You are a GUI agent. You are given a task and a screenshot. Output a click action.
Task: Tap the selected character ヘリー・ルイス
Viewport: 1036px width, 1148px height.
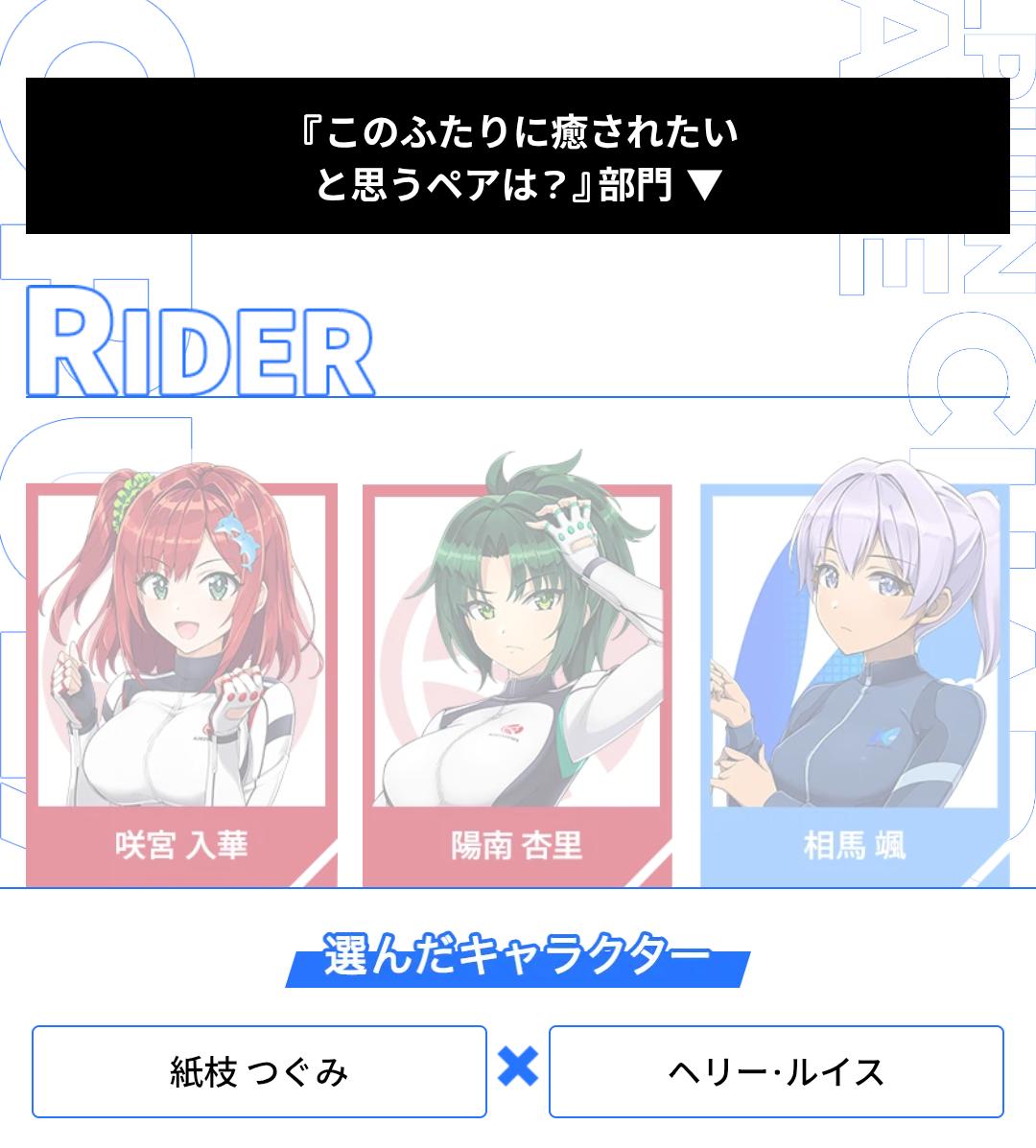(776, 1071)
